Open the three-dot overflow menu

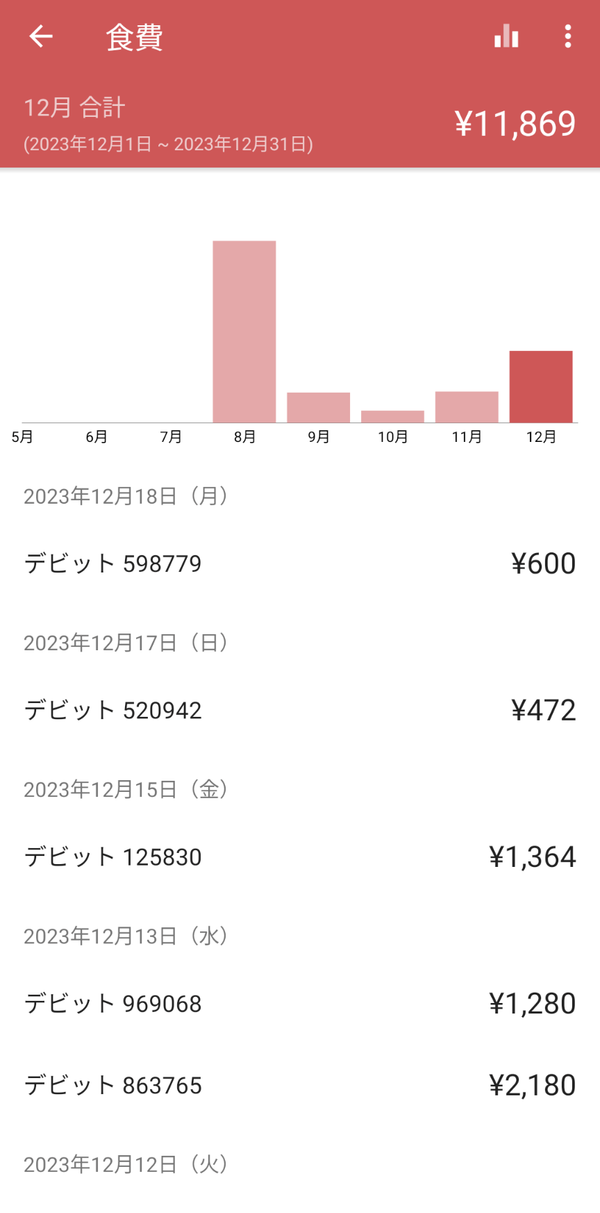click(x=568, y=37)
